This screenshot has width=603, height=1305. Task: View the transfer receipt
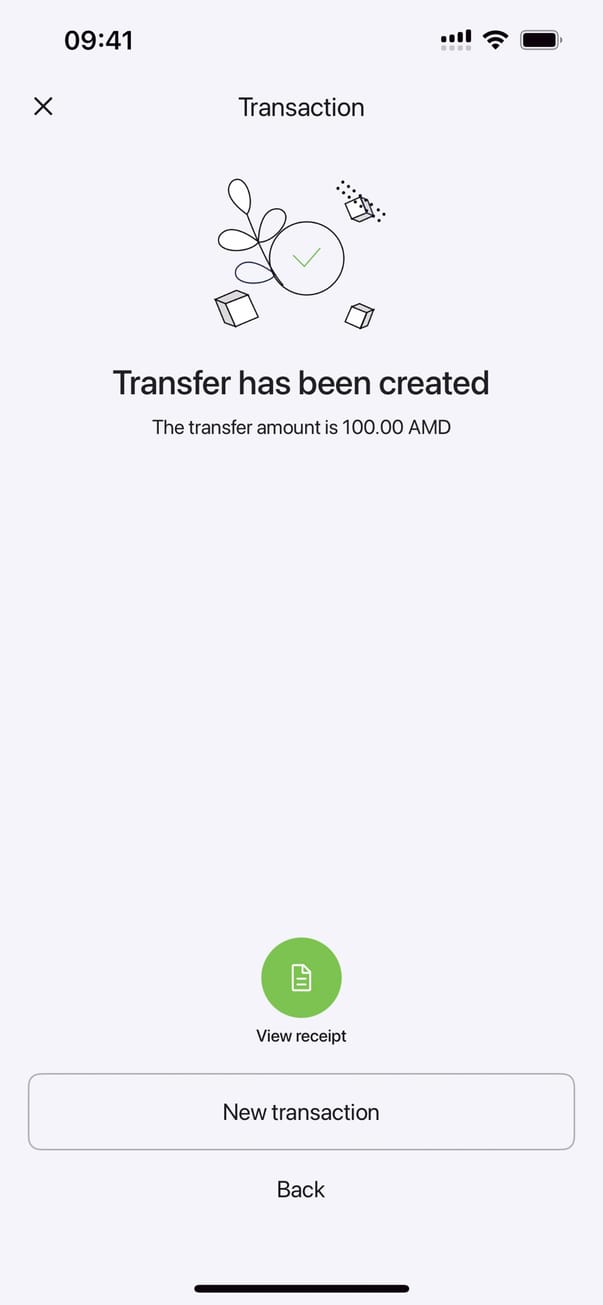tap(301, 978)
